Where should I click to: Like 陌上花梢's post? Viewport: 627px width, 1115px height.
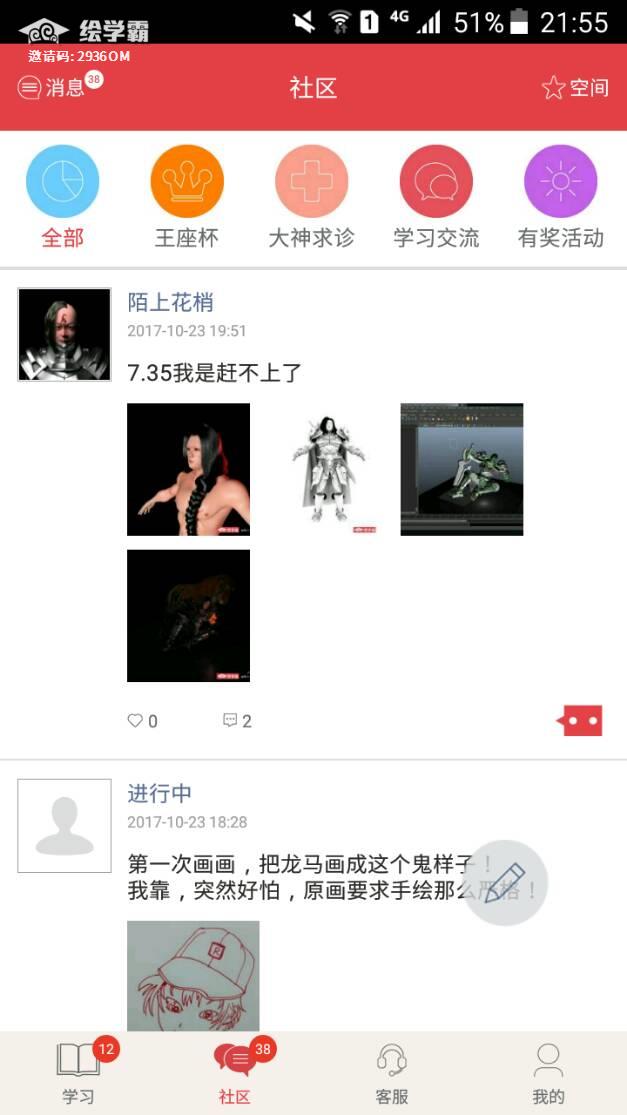click(142, 721)
